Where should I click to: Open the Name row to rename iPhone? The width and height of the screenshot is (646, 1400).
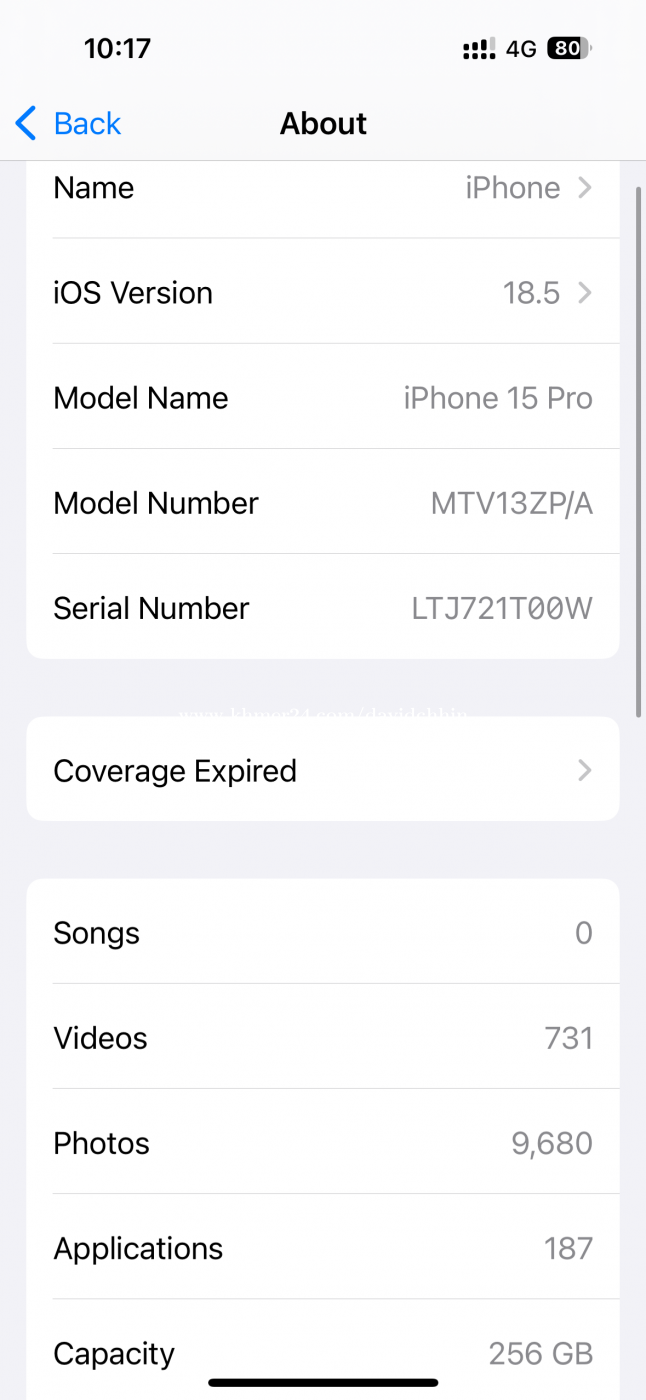click(x=322, y=188)
